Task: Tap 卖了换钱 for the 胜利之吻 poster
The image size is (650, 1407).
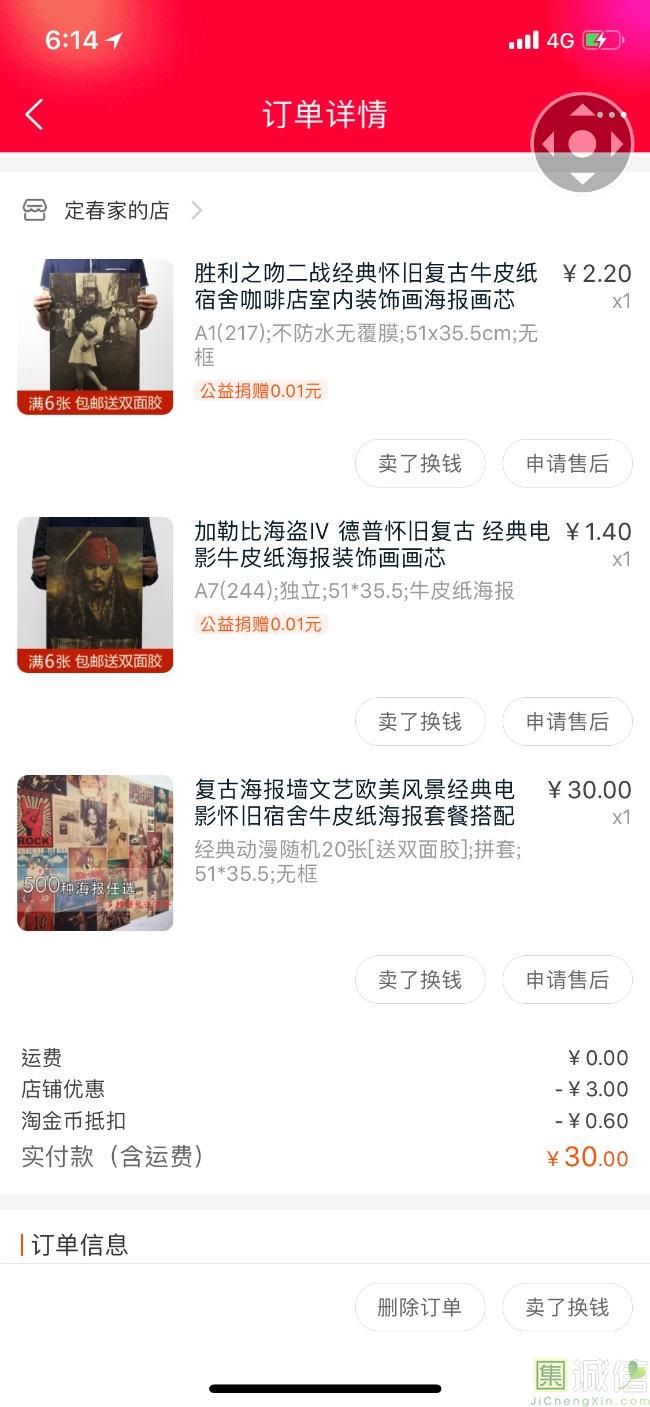Action: tap(420, 464)
